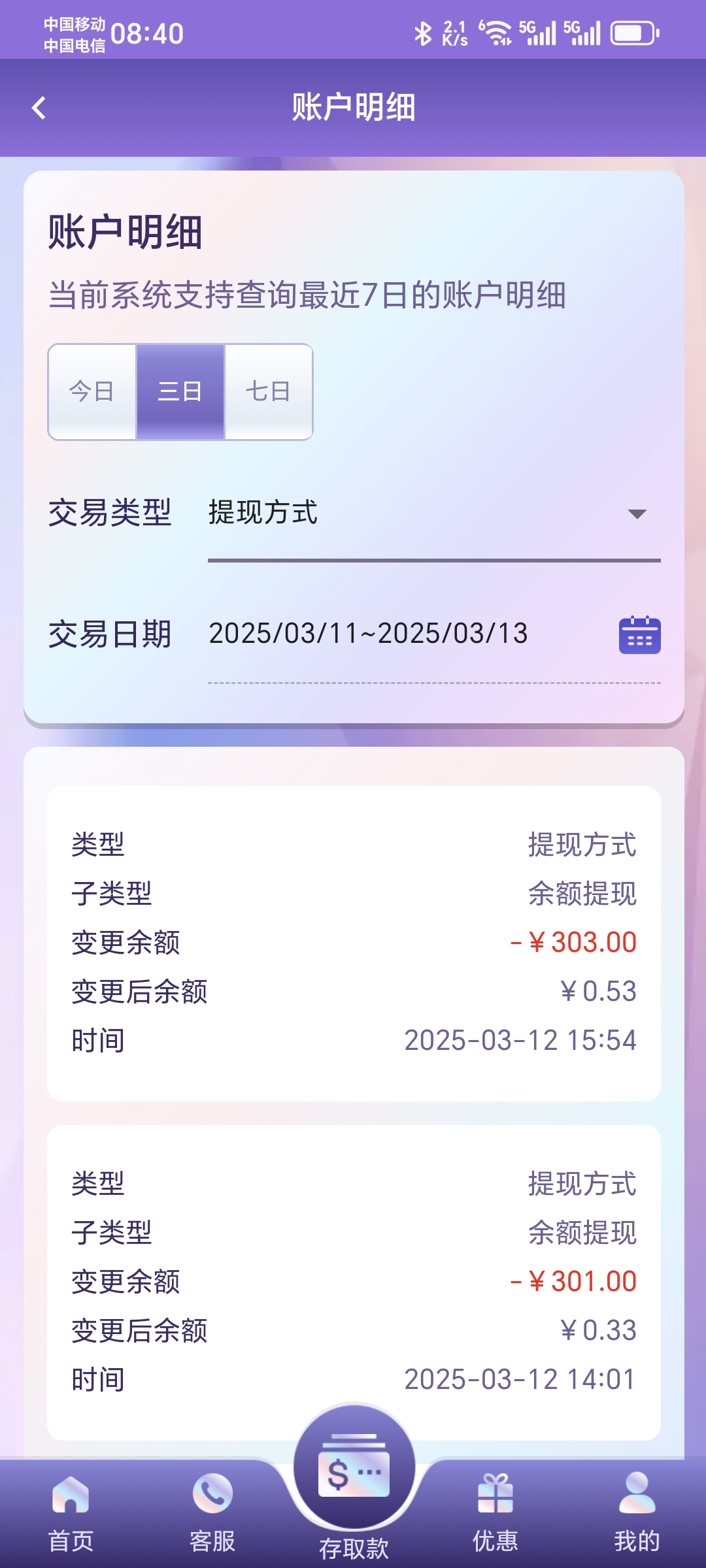Switch to the 今日 filter
Viewport: 706px width, 1568px height.
tap(92, 392)
